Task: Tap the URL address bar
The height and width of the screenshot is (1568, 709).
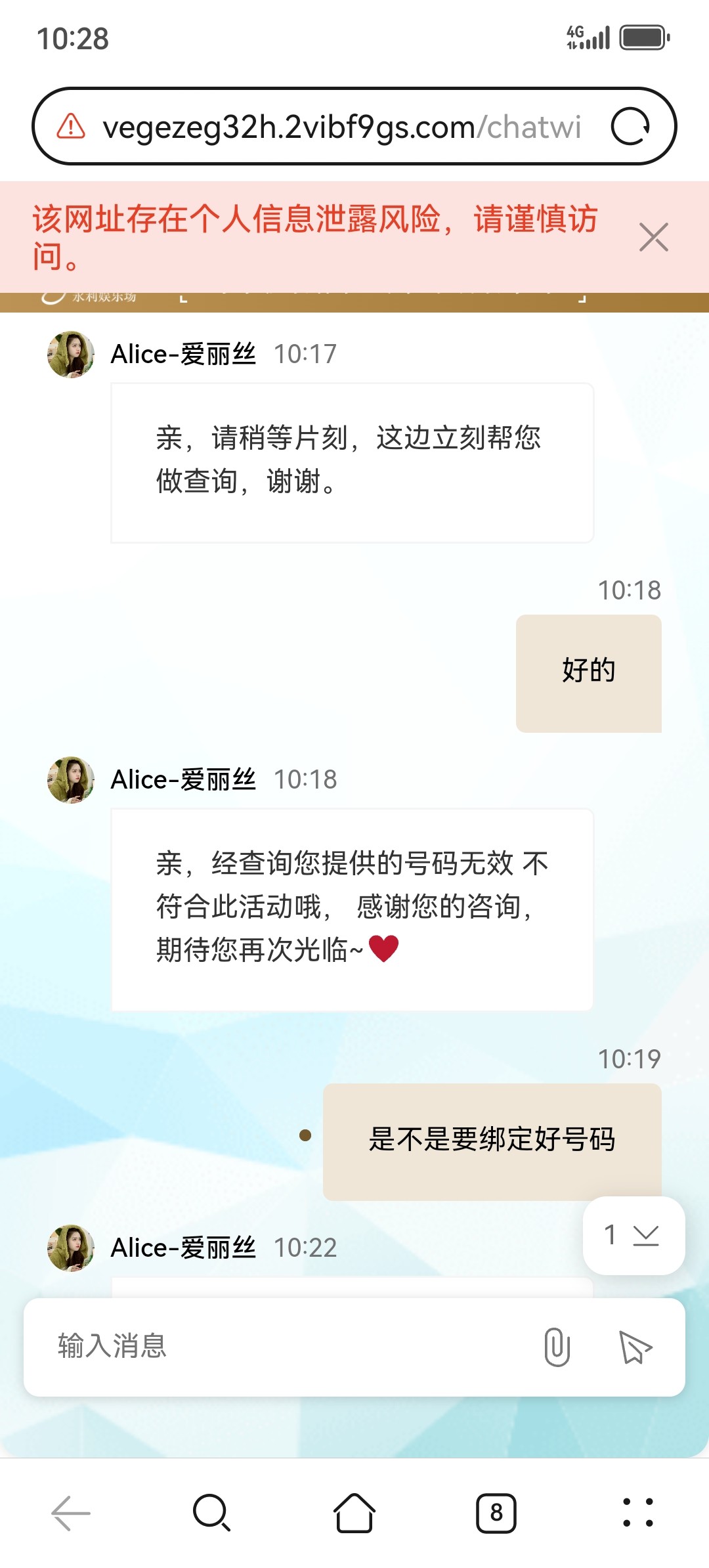Action: click(341, 127)
